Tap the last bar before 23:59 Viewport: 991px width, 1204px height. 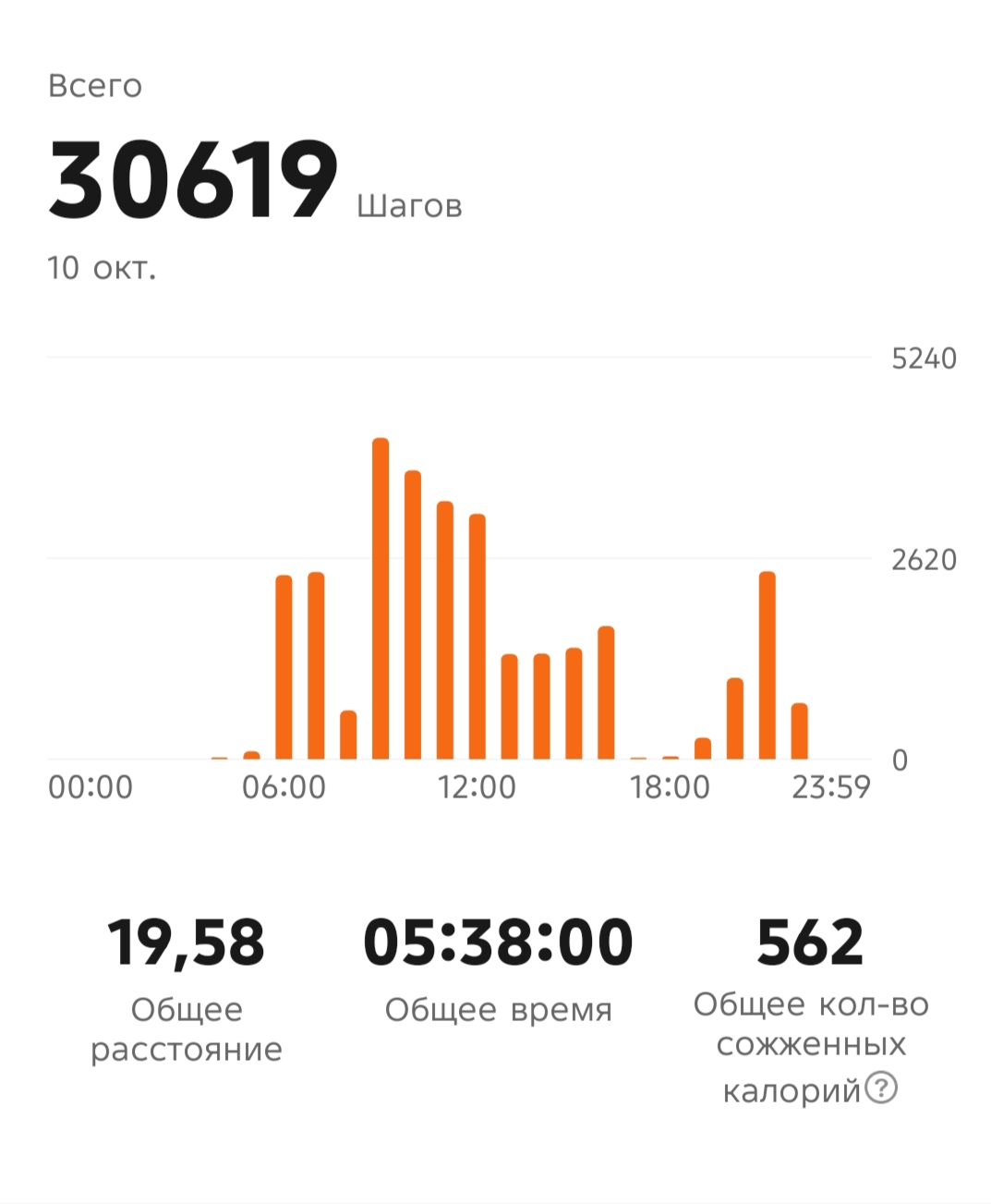click(x=800, y=730)
